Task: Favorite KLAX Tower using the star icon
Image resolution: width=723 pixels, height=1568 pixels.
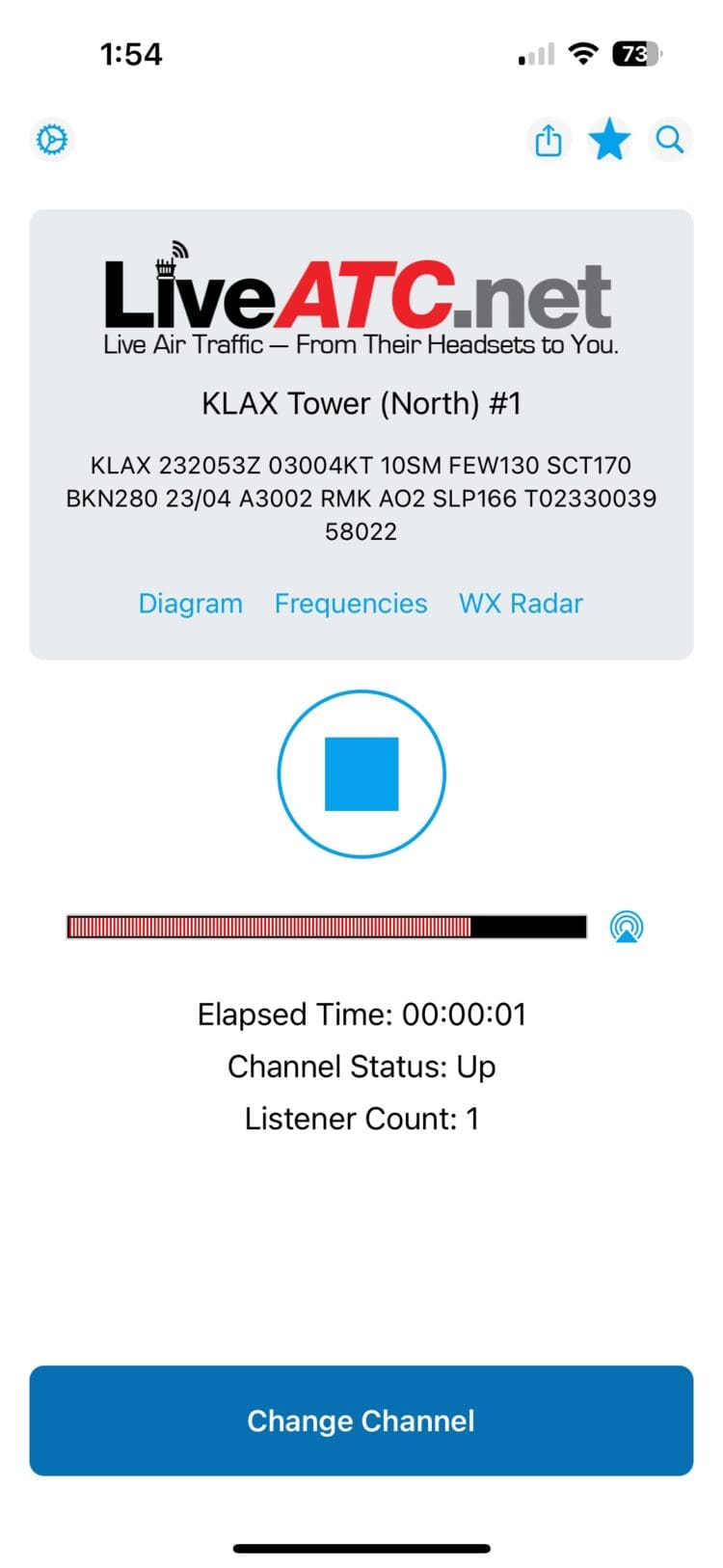Action: pyautogui.click(x=609, y=139)
